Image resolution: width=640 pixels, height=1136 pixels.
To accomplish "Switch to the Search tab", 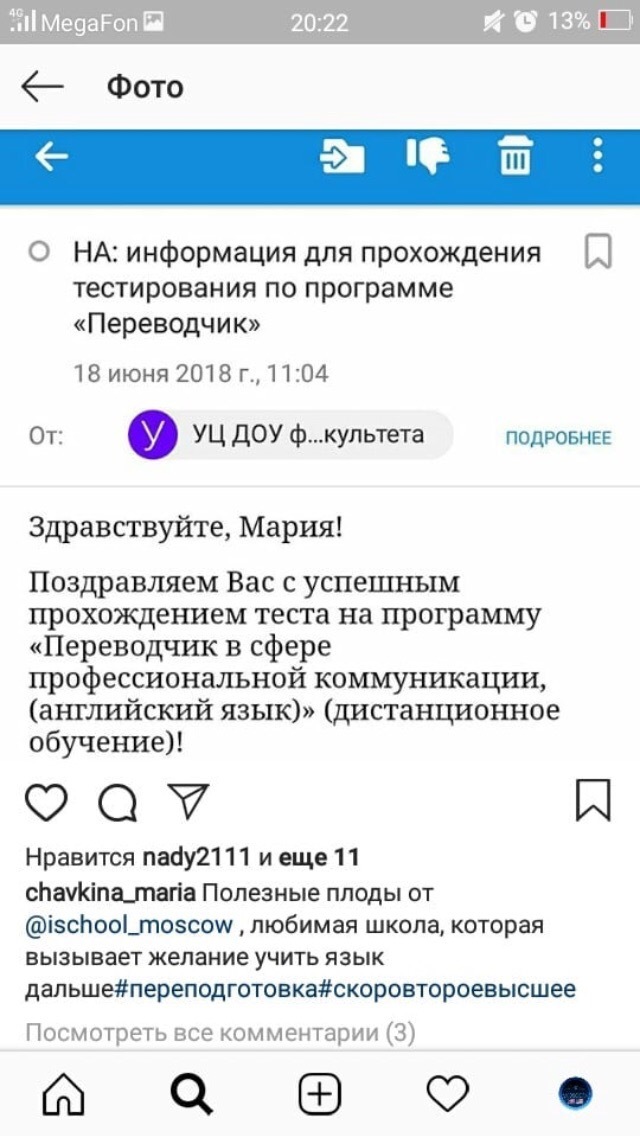I will [192, 1094].
